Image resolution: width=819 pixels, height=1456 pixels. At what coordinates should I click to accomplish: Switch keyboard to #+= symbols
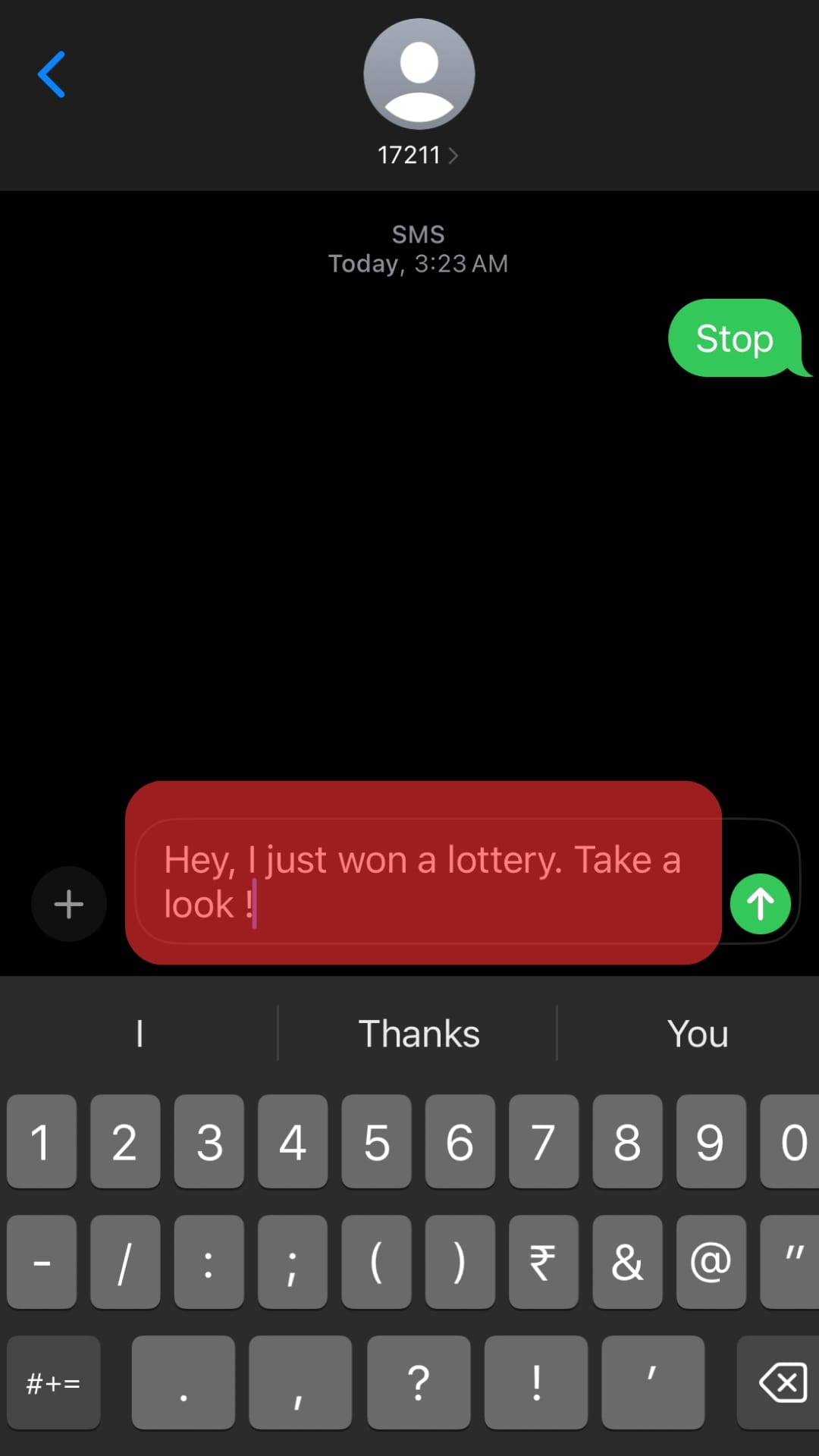point(53,1383)
